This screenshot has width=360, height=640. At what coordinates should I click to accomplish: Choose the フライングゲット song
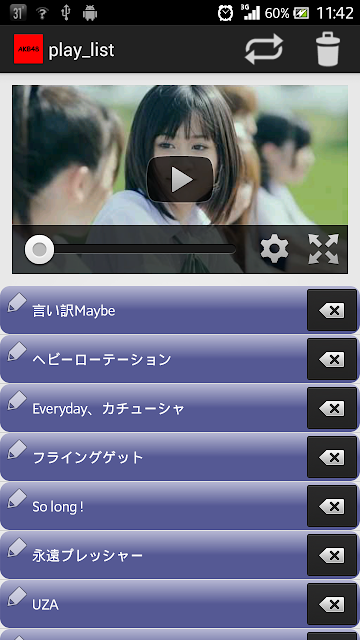[154, 457]
